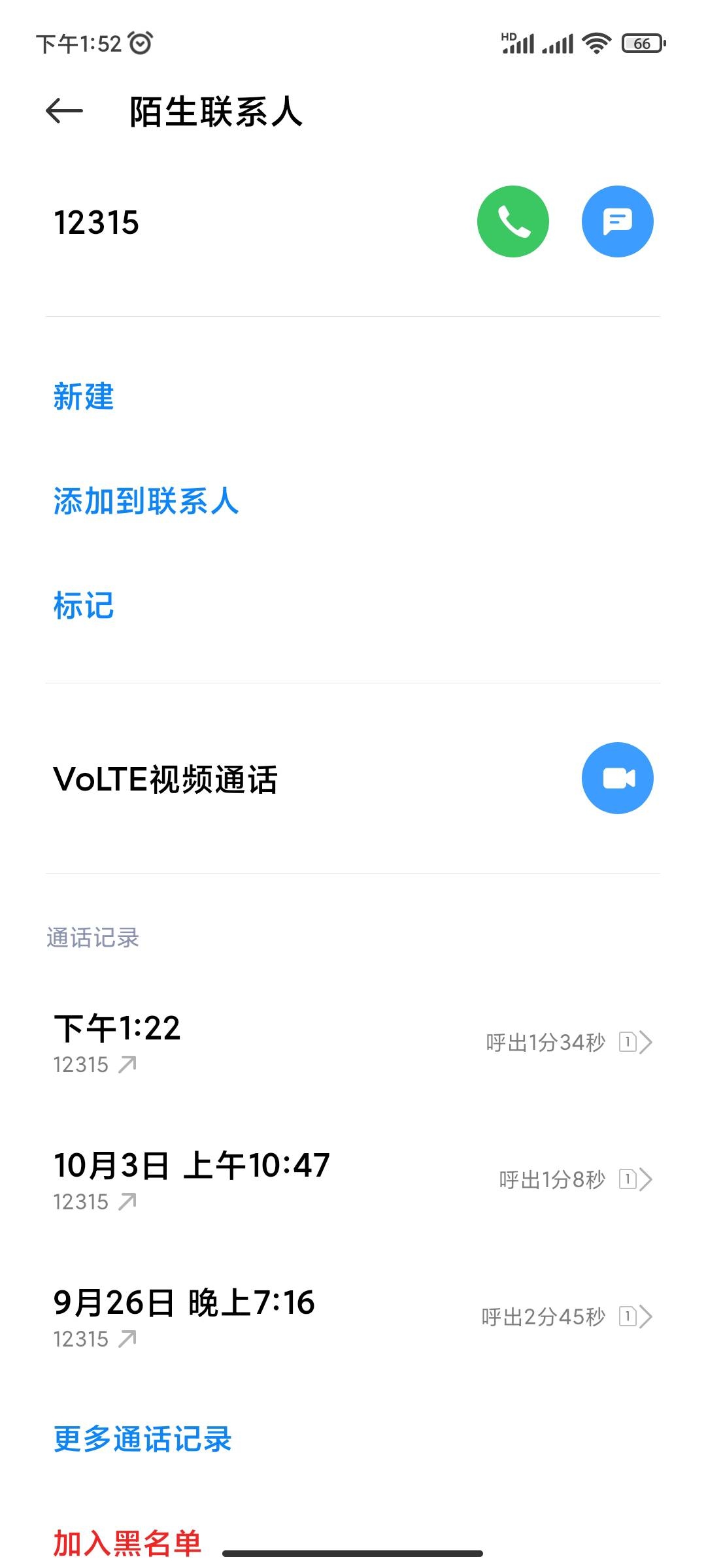This screenshot has width=706, height=1568.
Task: Tap 新建 to create a new contact
Action: pyautogui.click(x=84, y=397)
